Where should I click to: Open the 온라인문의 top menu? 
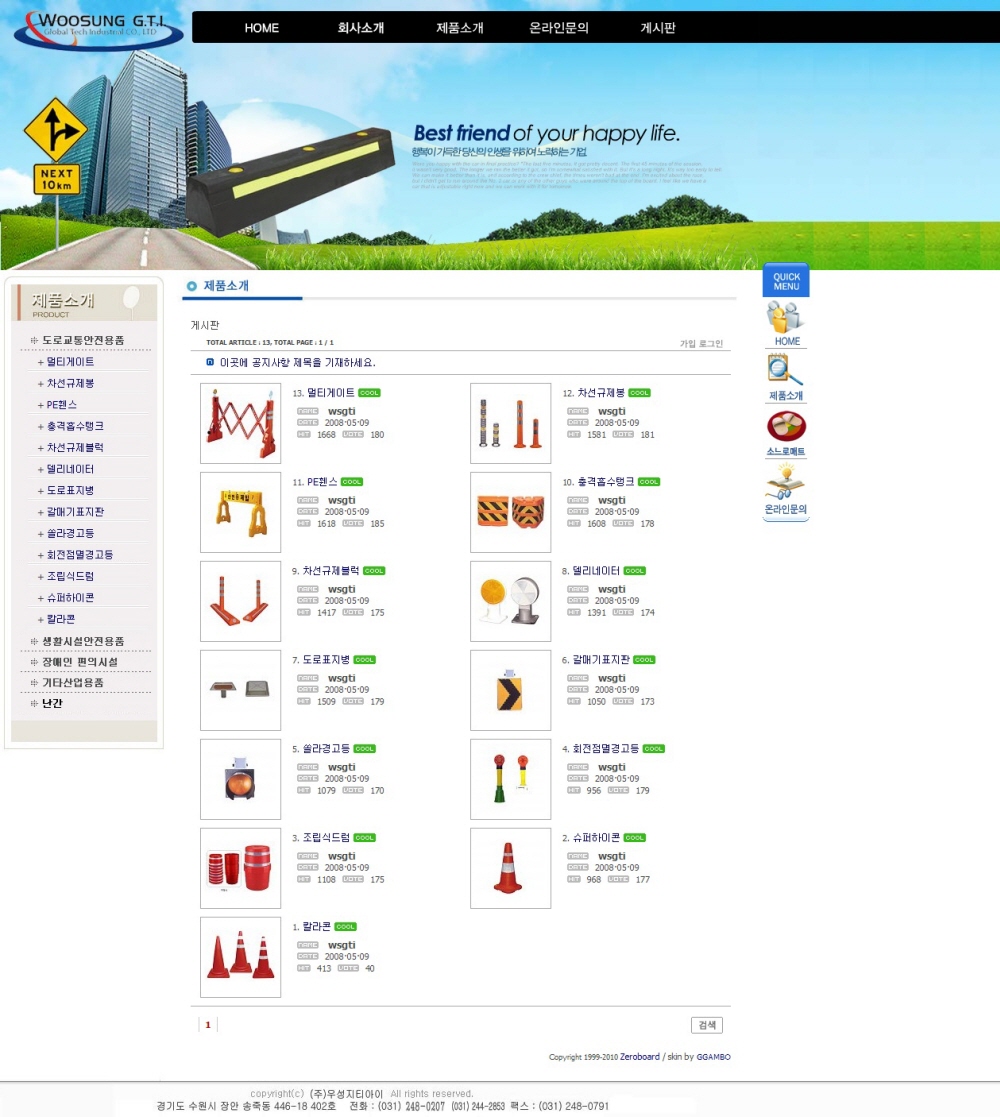[559, 28]
